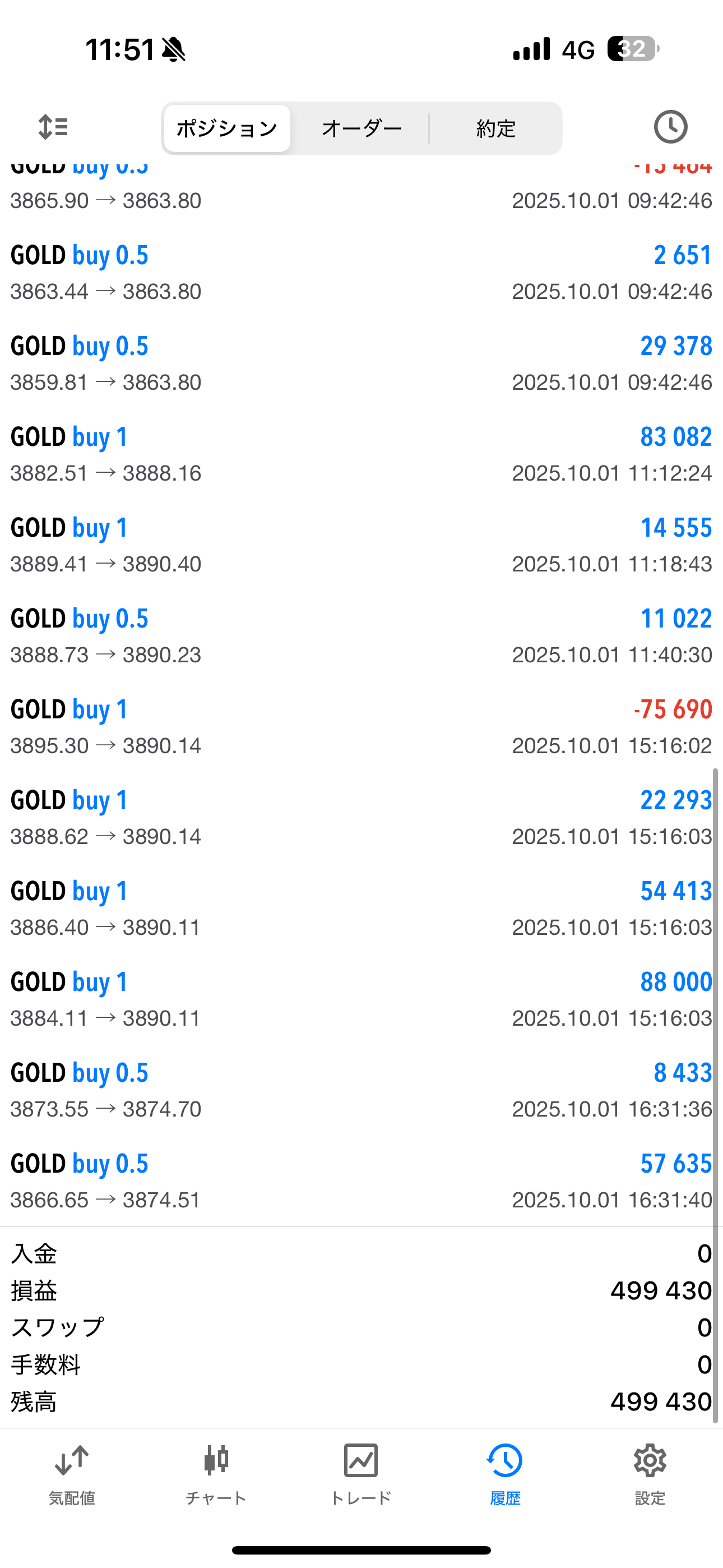Open the history period clock icon
Screen dimensions: 723x1568
670,127
